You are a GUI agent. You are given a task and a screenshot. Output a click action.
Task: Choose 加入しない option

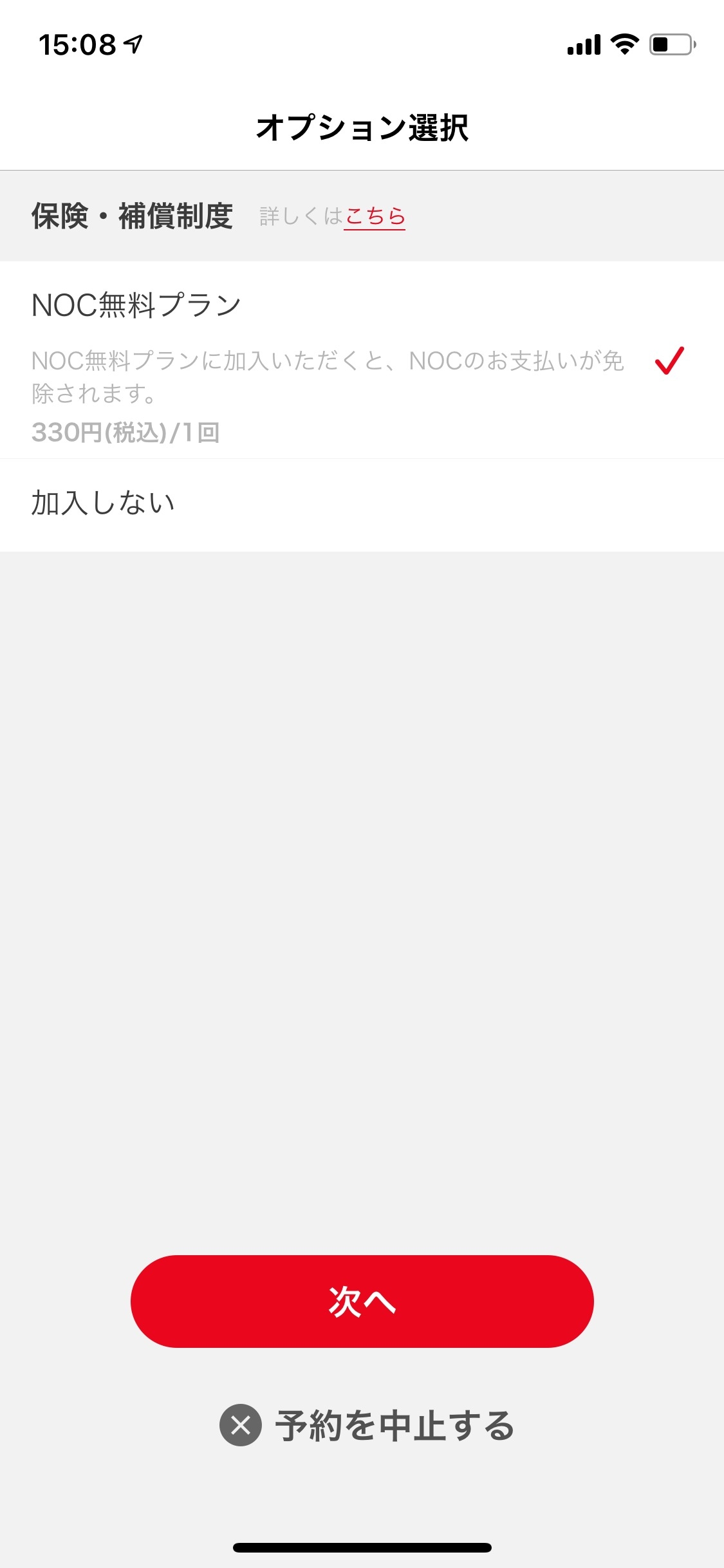click(x=362, y=505)
